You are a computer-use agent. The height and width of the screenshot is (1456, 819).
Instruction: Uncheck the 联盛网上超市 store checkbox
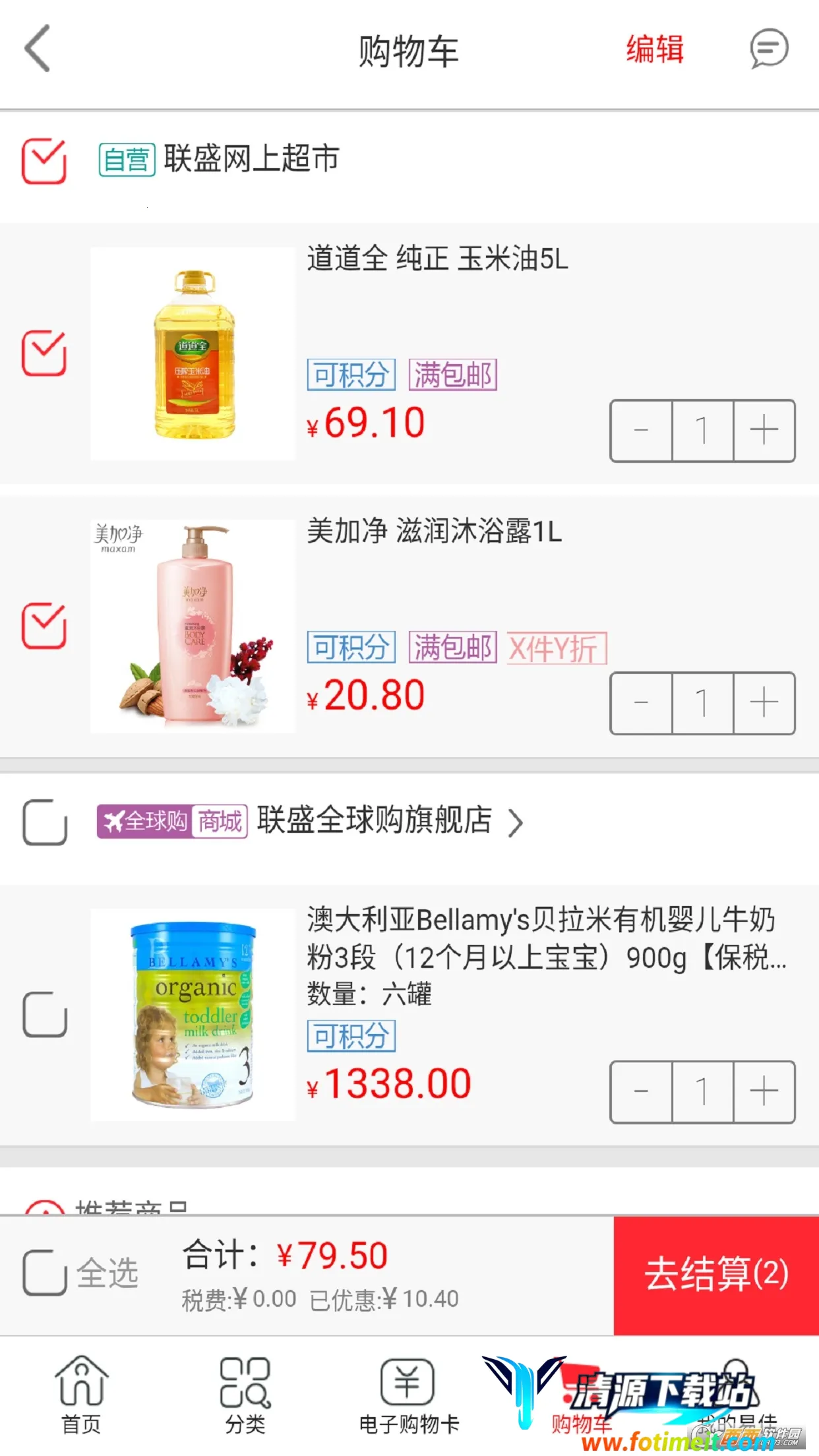click(44, 161)
